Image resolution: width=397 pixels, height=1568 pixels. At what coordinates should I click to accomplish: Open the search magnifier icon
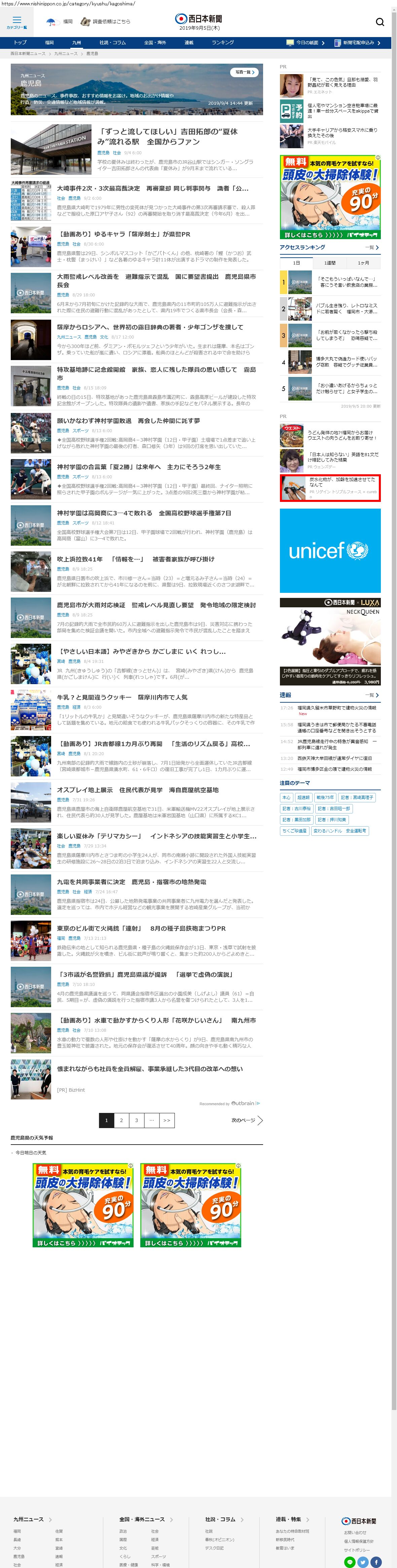pos(380,23)
